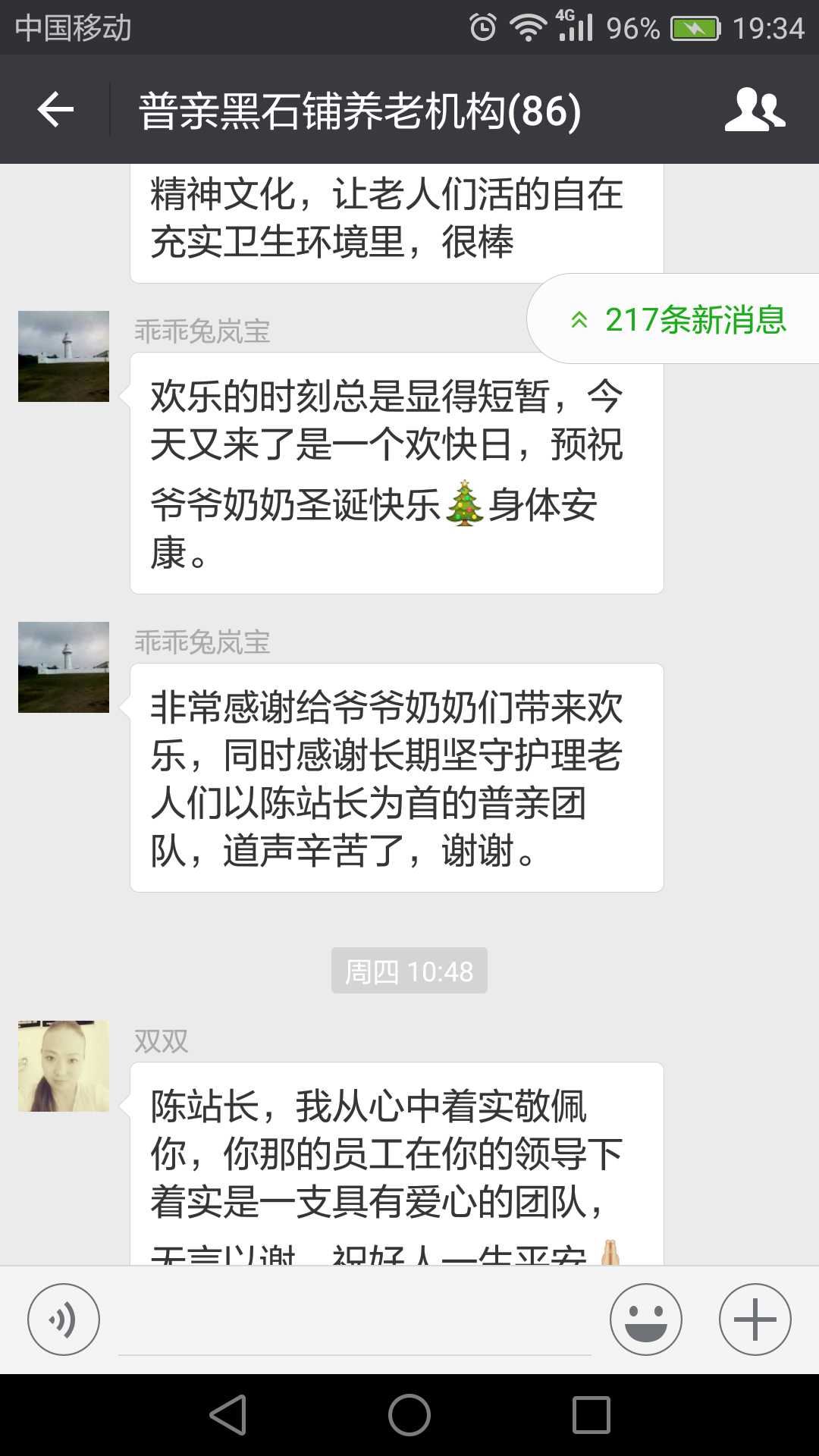Open the recent apps overview
This screenshot has height=1456, width=819.
(x=591, y=1415)
